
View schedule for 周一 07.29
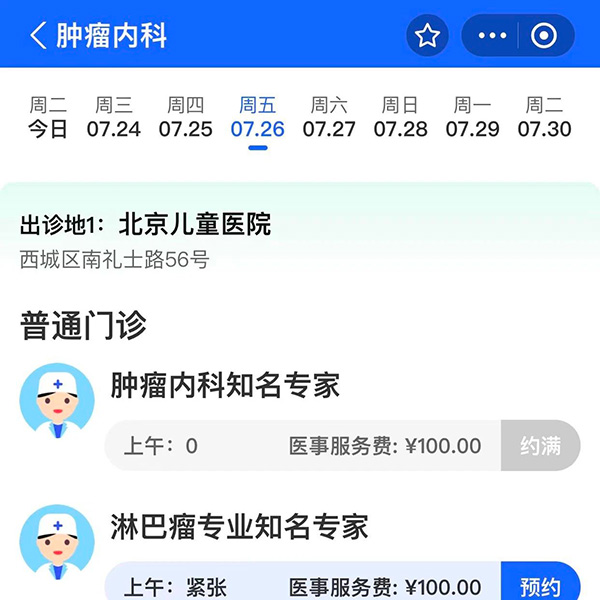pyautogui.click(x=473, y=117)
